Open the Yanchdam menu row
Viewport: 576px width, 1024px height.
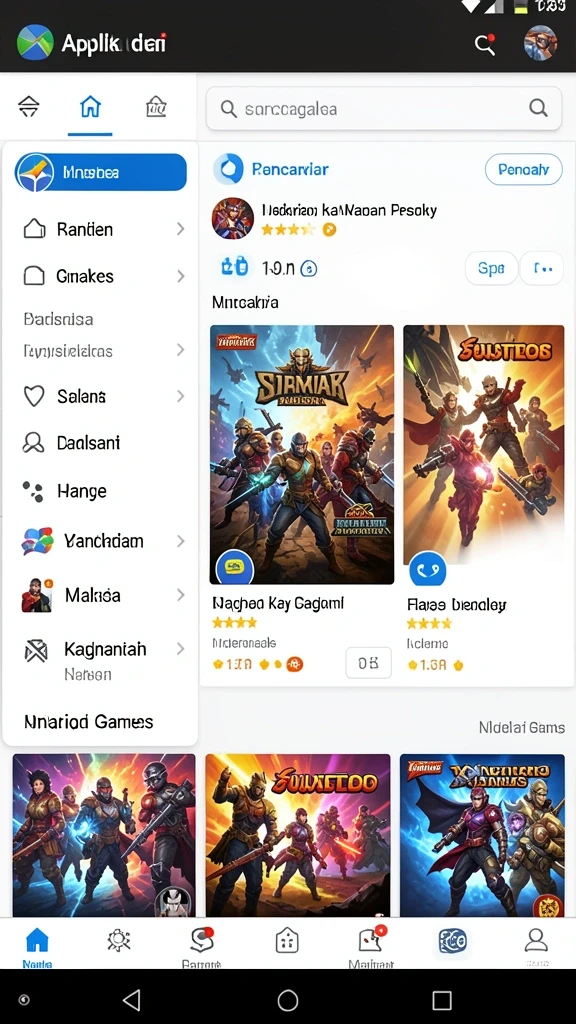click(103, 541)
